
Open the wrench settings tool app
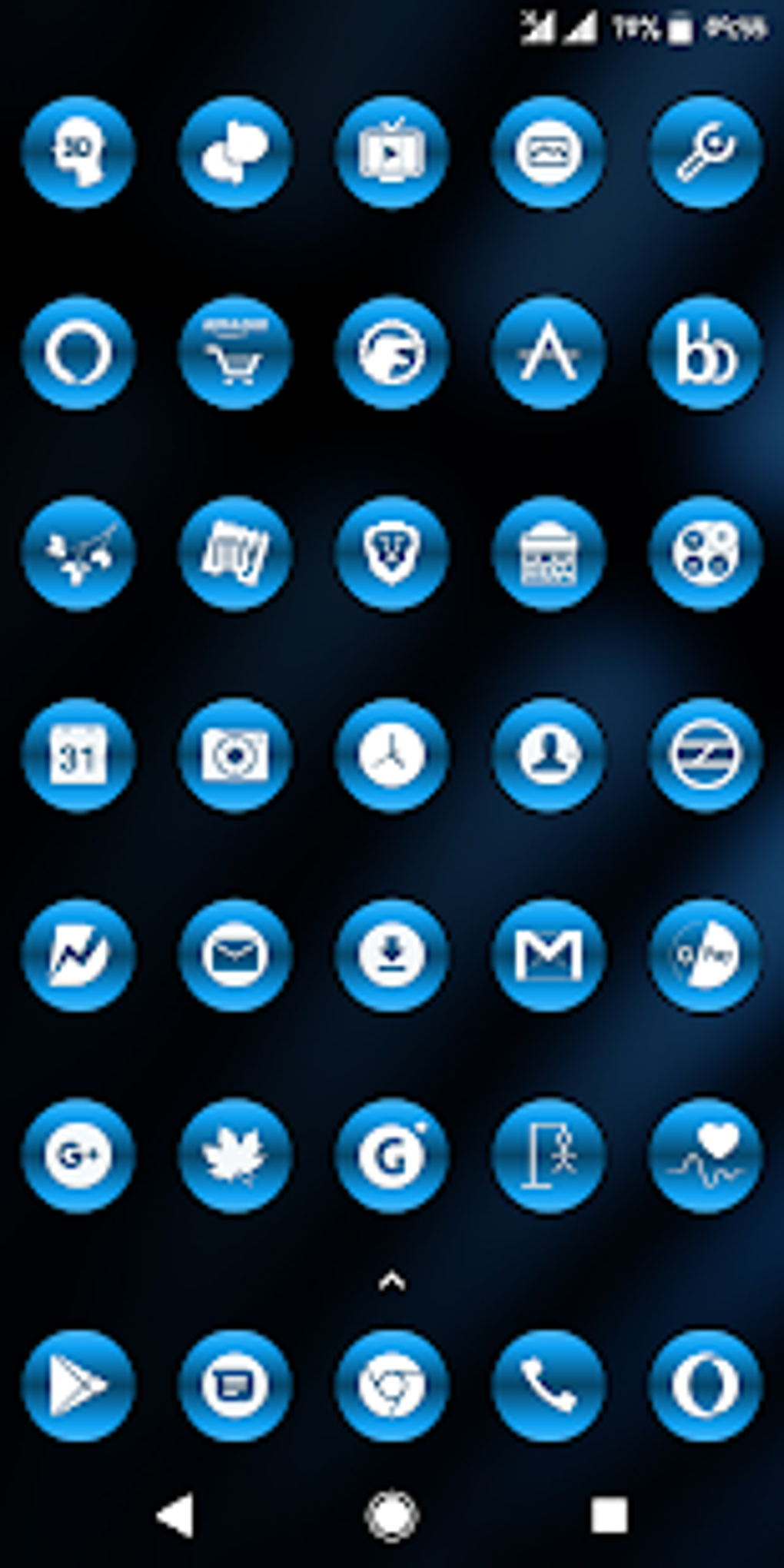point(706,152)
